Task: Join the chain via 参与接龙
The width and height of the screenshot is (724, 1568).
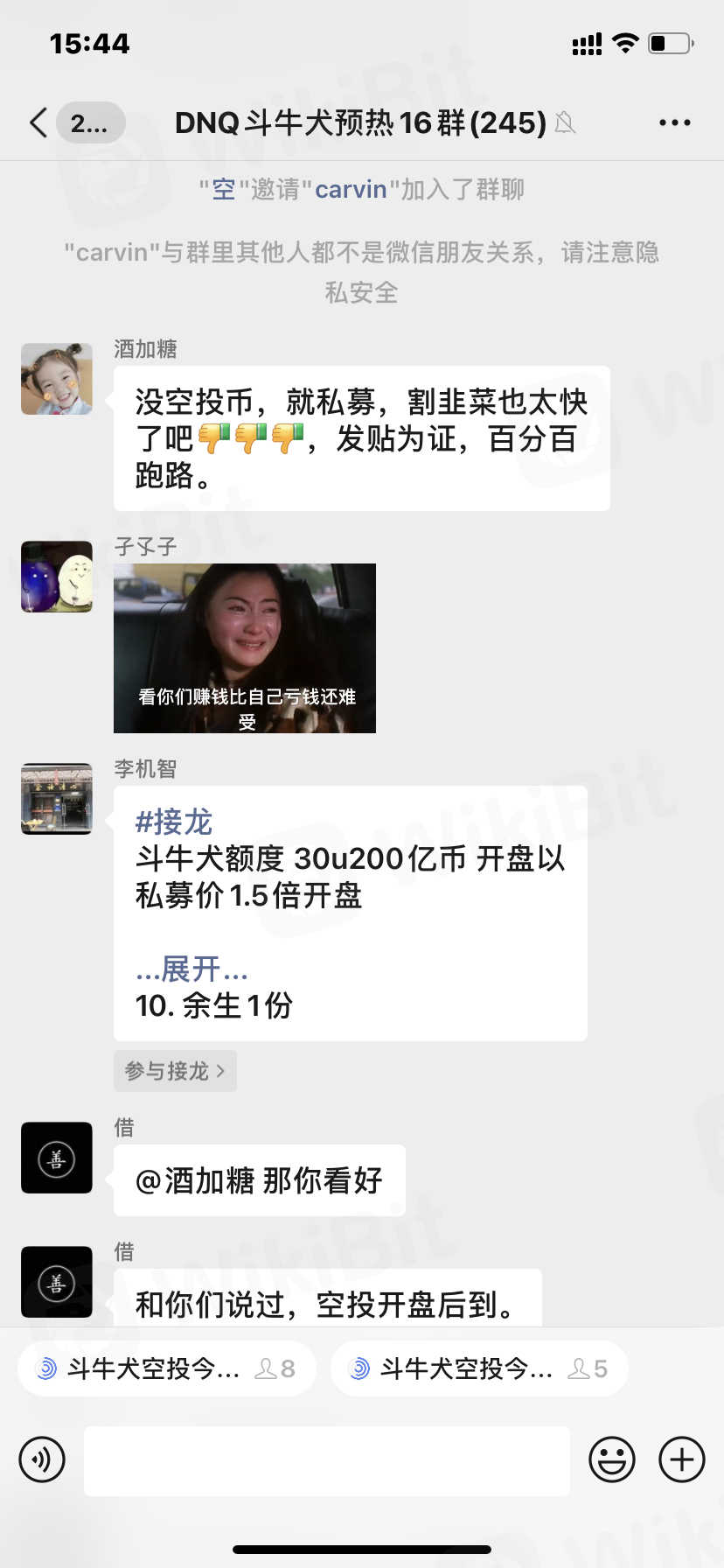Action: 175,1071
